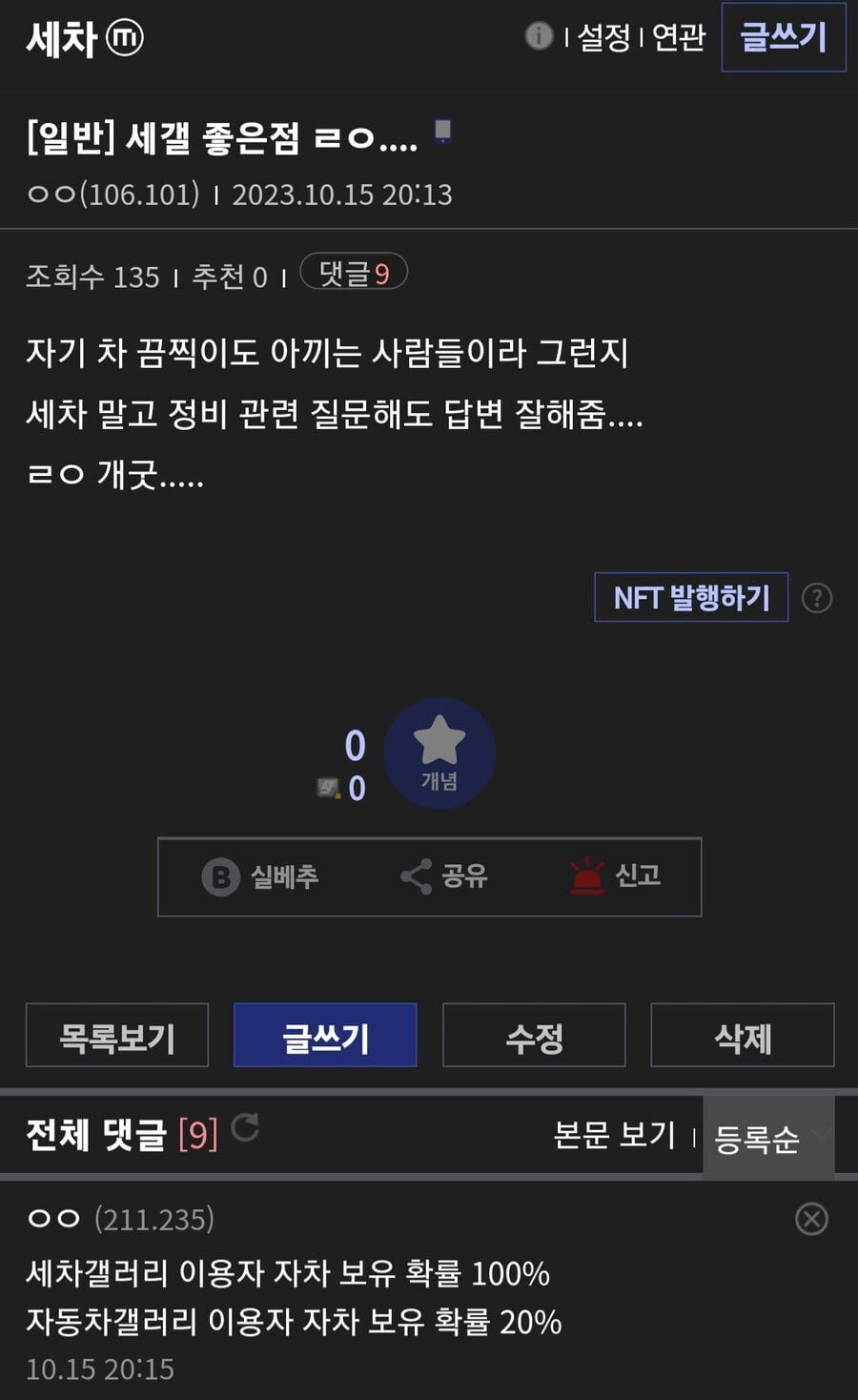
Task: Open 연관 galleries link
Action: pyautogui.click(x=679, y=38)
